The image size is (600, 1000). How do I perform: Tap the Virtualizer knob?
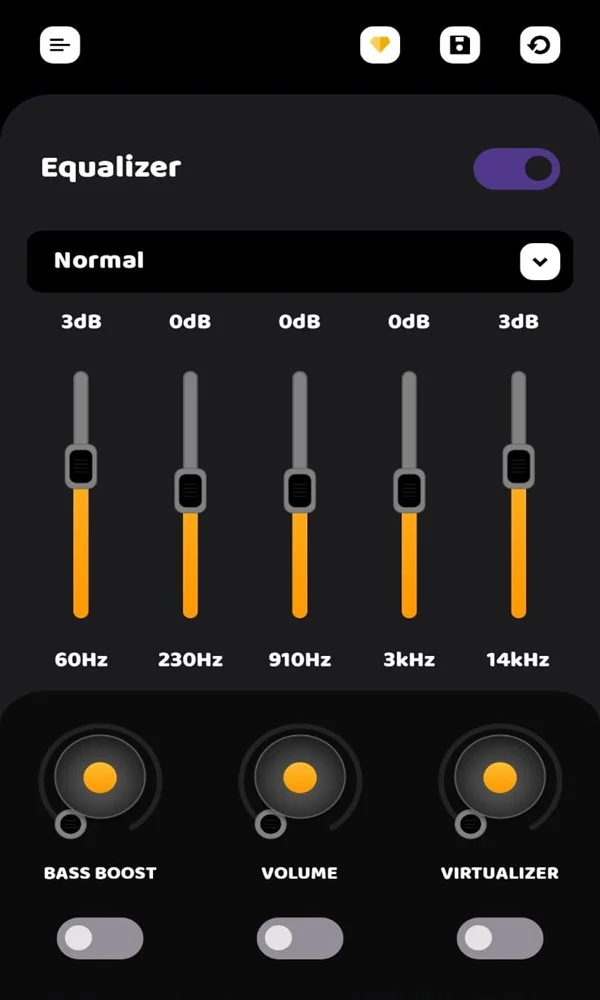point(500,777)
